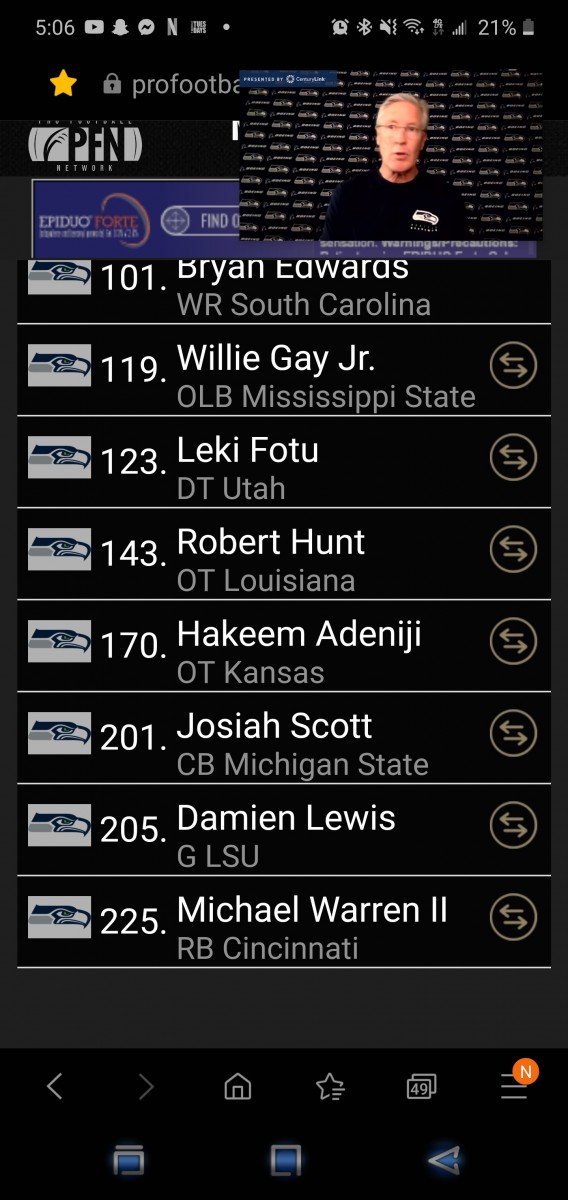Screen dimensions: 568x1200
Task: Tap the profootball address bar
Action: coord(170,85)
